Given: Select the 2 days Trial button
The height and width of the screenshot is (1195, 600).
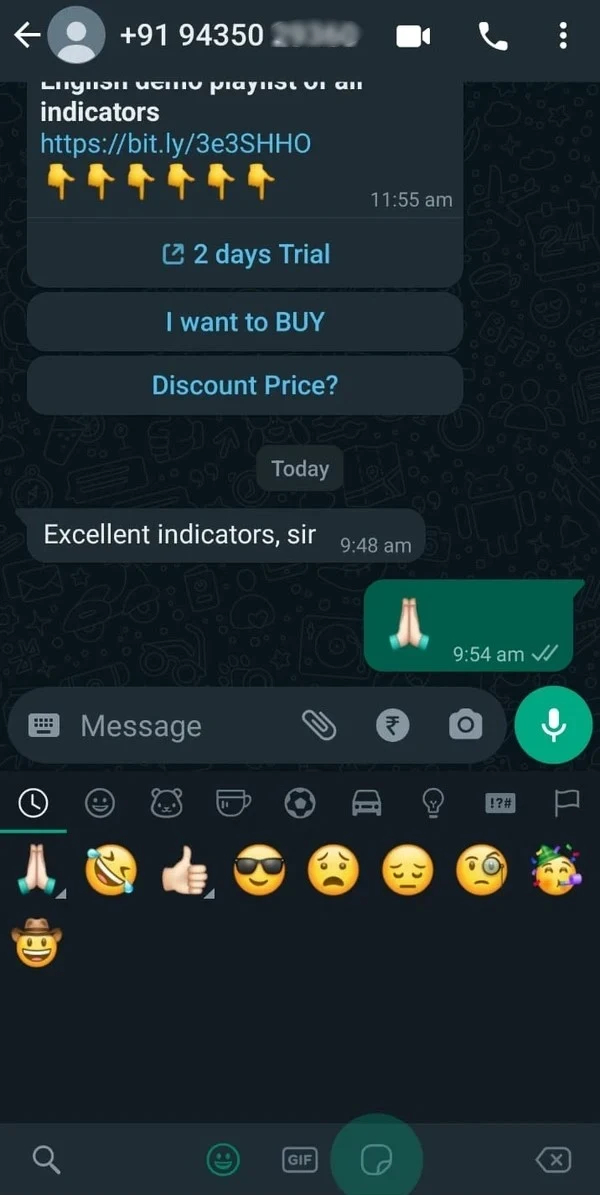Looking at the screenshot, I should click(245, 254).
